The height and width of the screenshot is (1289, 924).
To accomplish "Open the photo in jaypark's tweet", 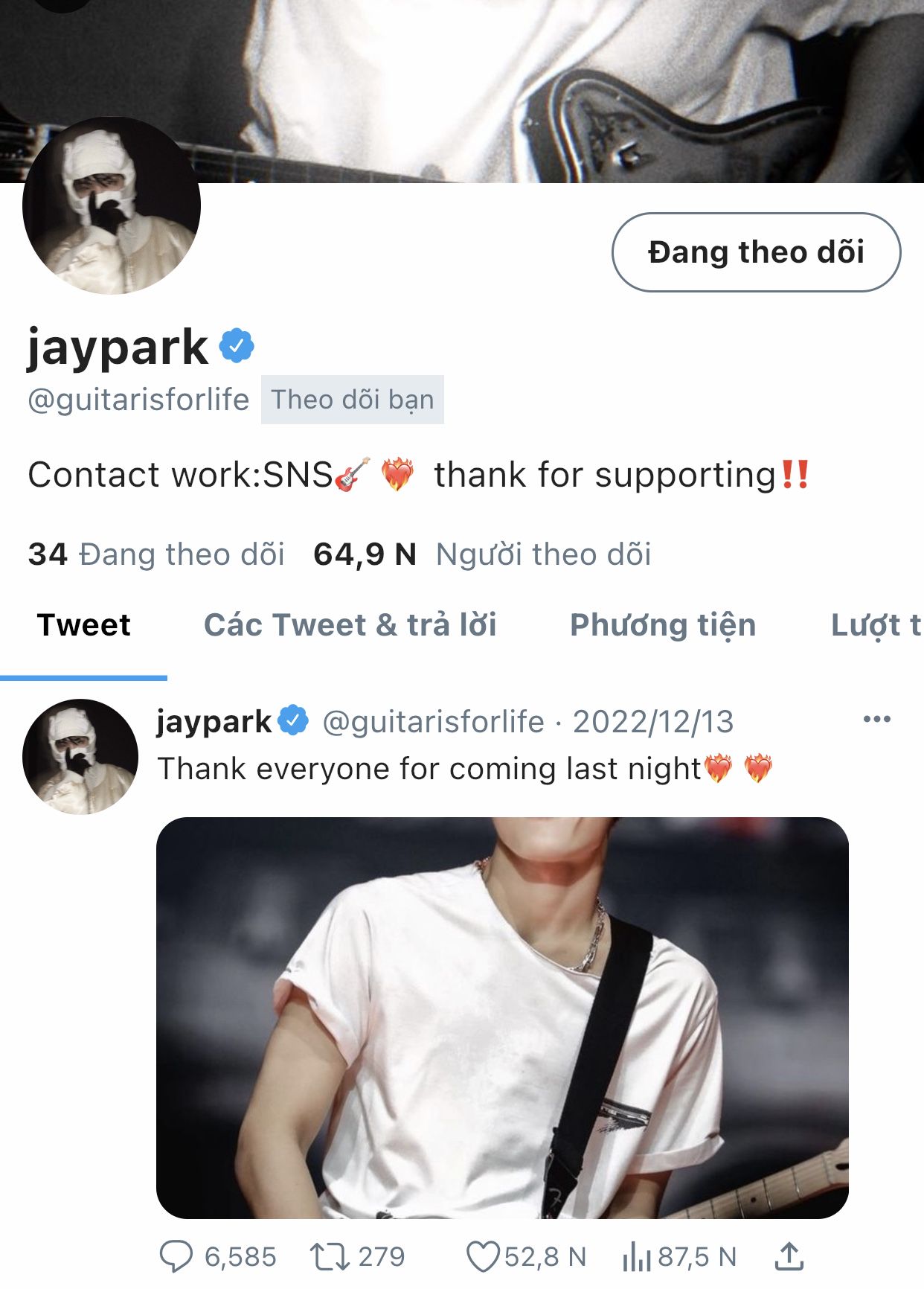I will point(502,1017).
